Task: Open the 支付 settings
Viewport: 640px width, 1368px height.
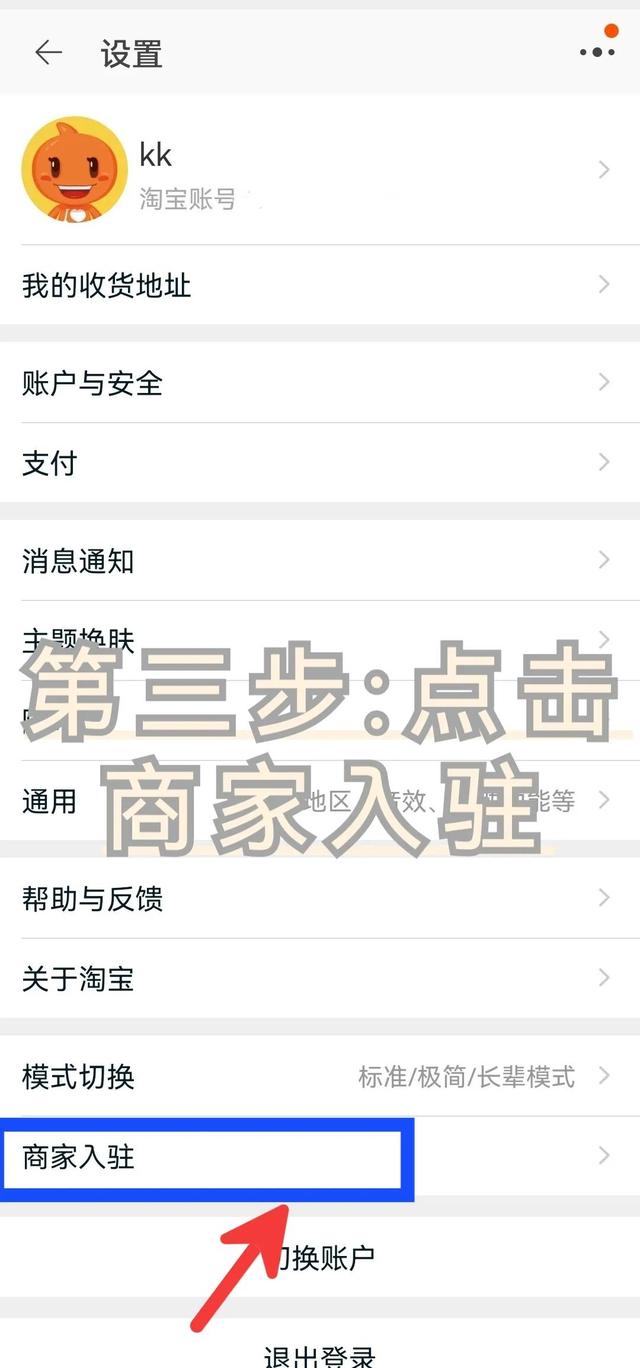Action: point(320,463)
